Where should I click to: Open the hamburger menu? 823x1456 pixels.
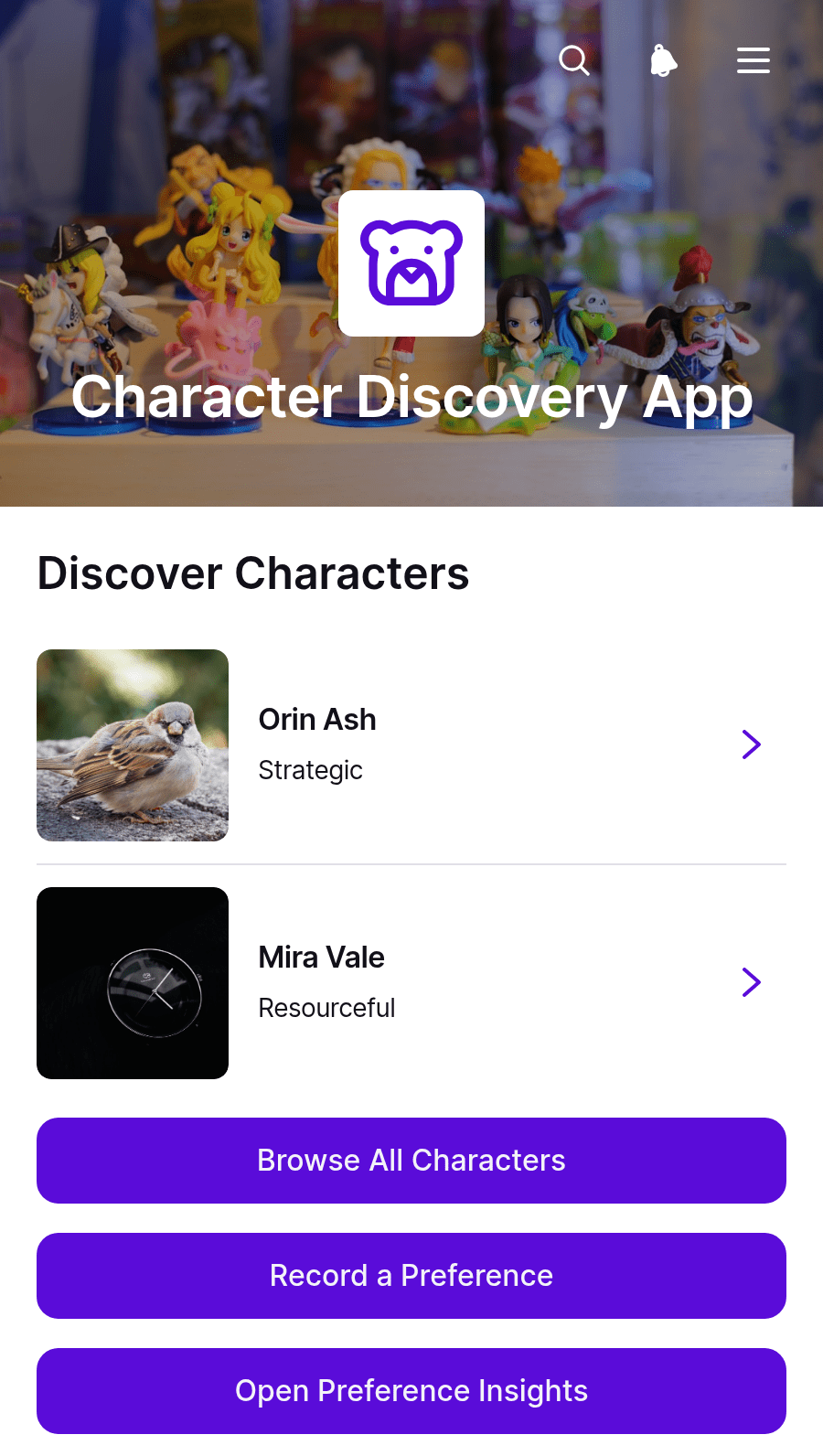click(x=754, y=60)
